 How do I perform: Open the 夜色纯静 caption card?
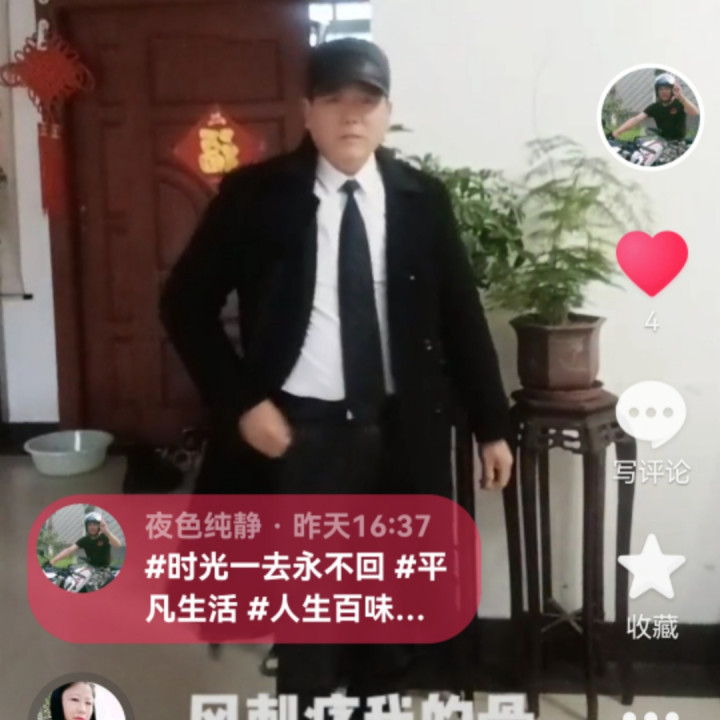pos(254,568)
